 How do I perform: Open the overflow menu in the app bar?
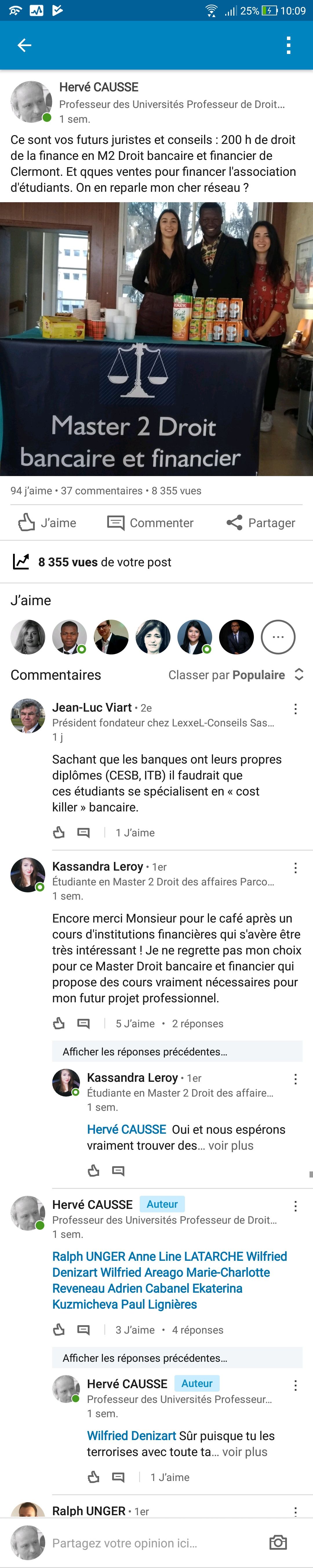point(288,45)
